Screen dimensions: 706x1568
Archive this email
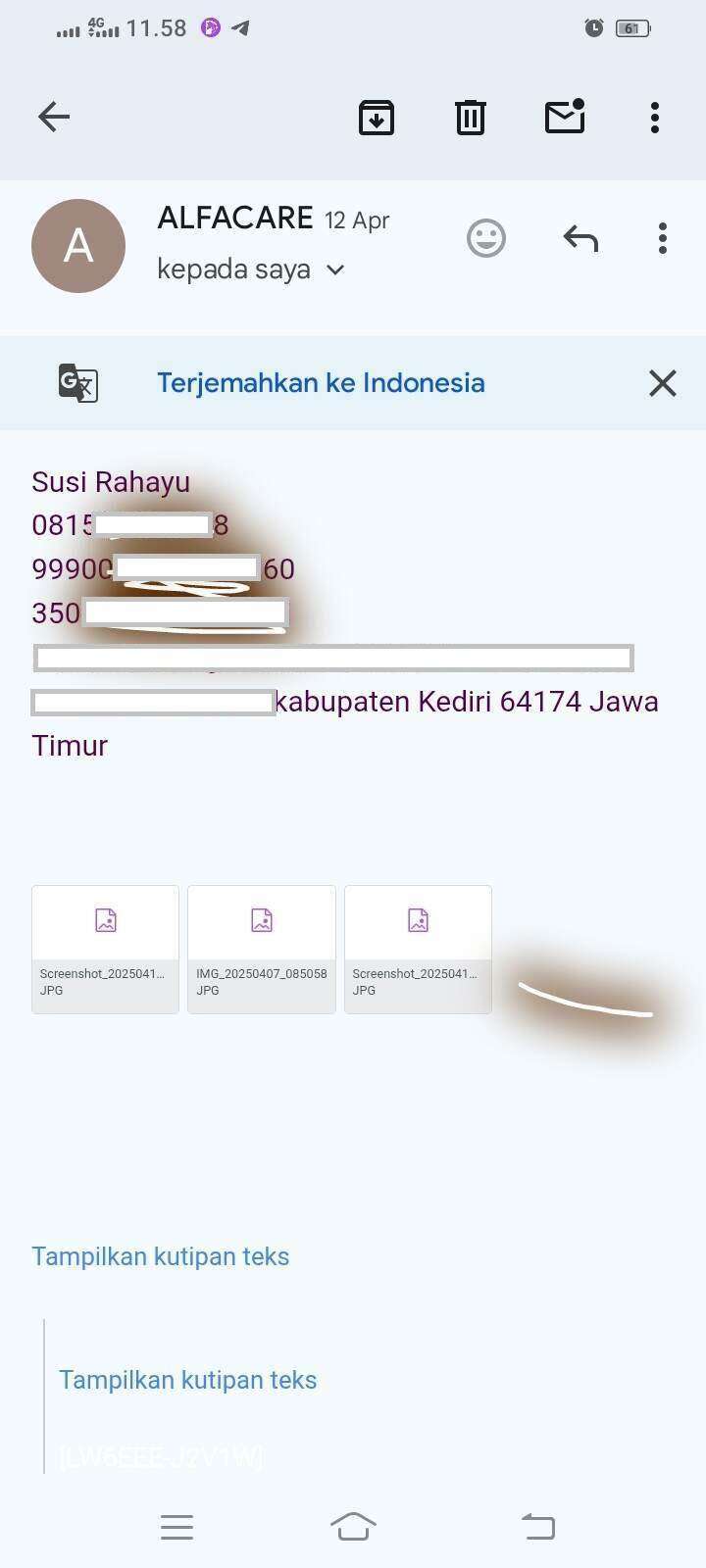tap(377, 118)
